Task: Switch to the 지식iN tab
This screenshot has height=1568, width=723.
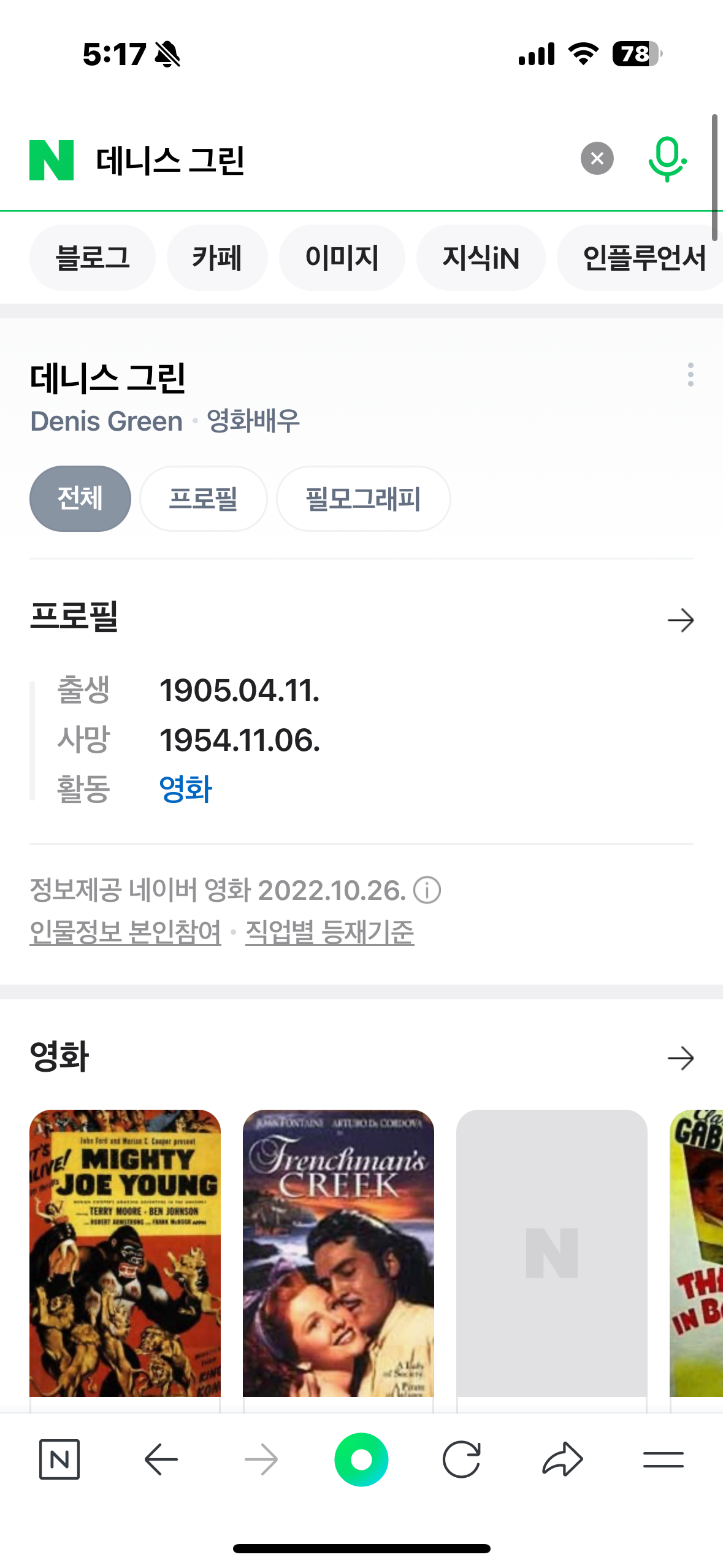Action: pos(481,258)
